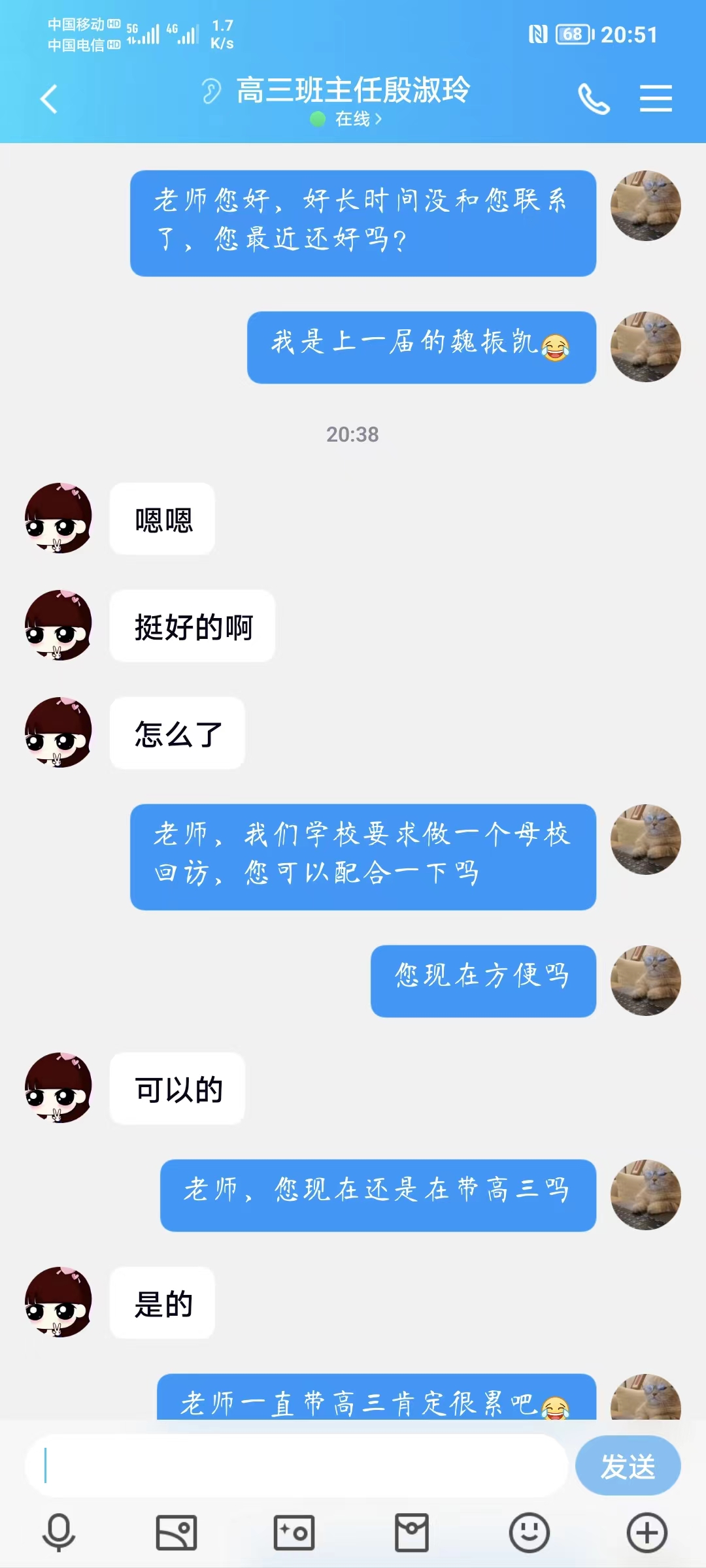Viewport: 706px width, 1568px height.
Task: View own cat avatar next to 您现在方便吗
Action: pos(645,980)
